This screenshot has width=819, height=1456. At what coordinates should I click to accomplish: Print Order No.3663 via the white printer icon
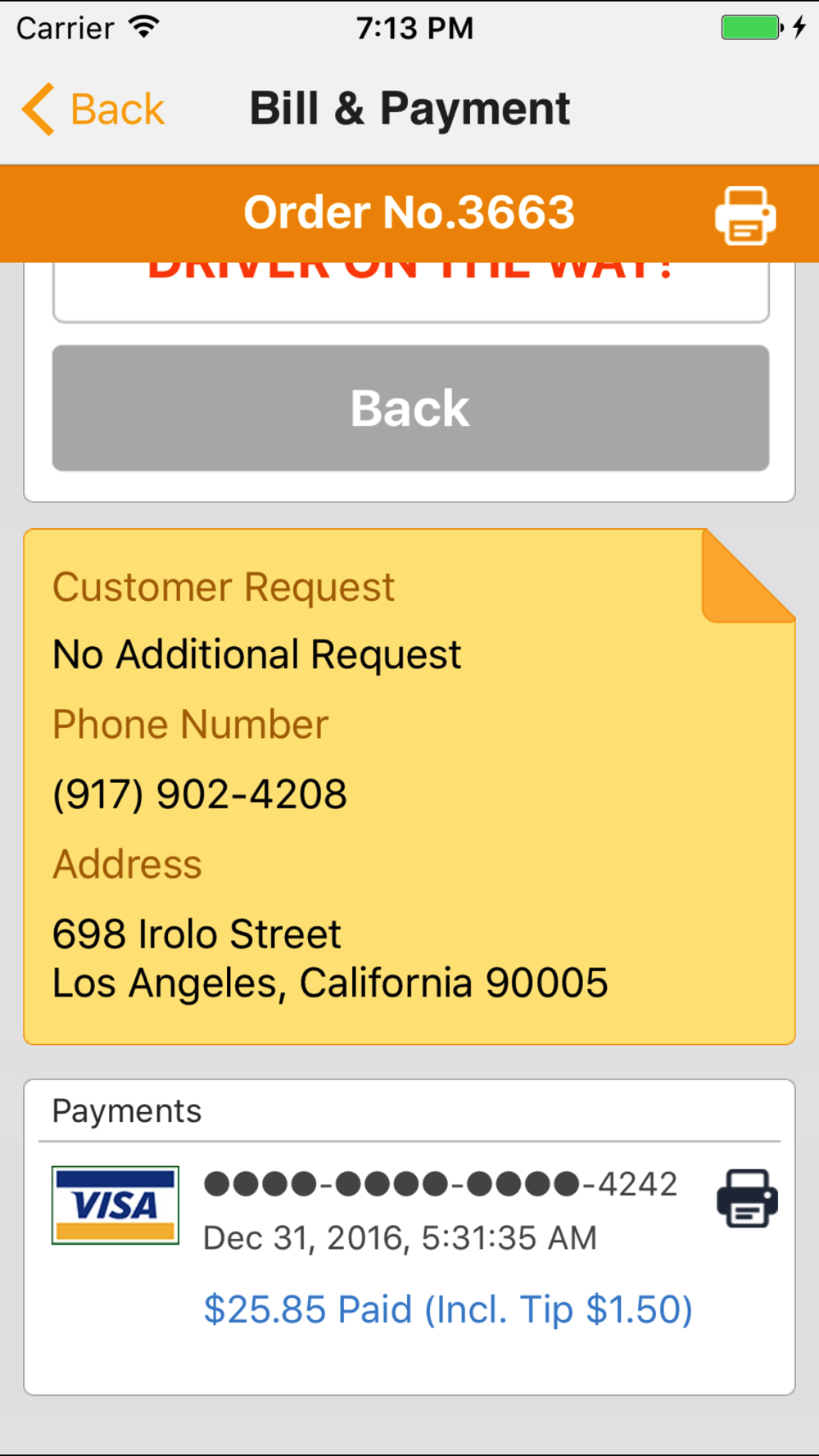745,215
